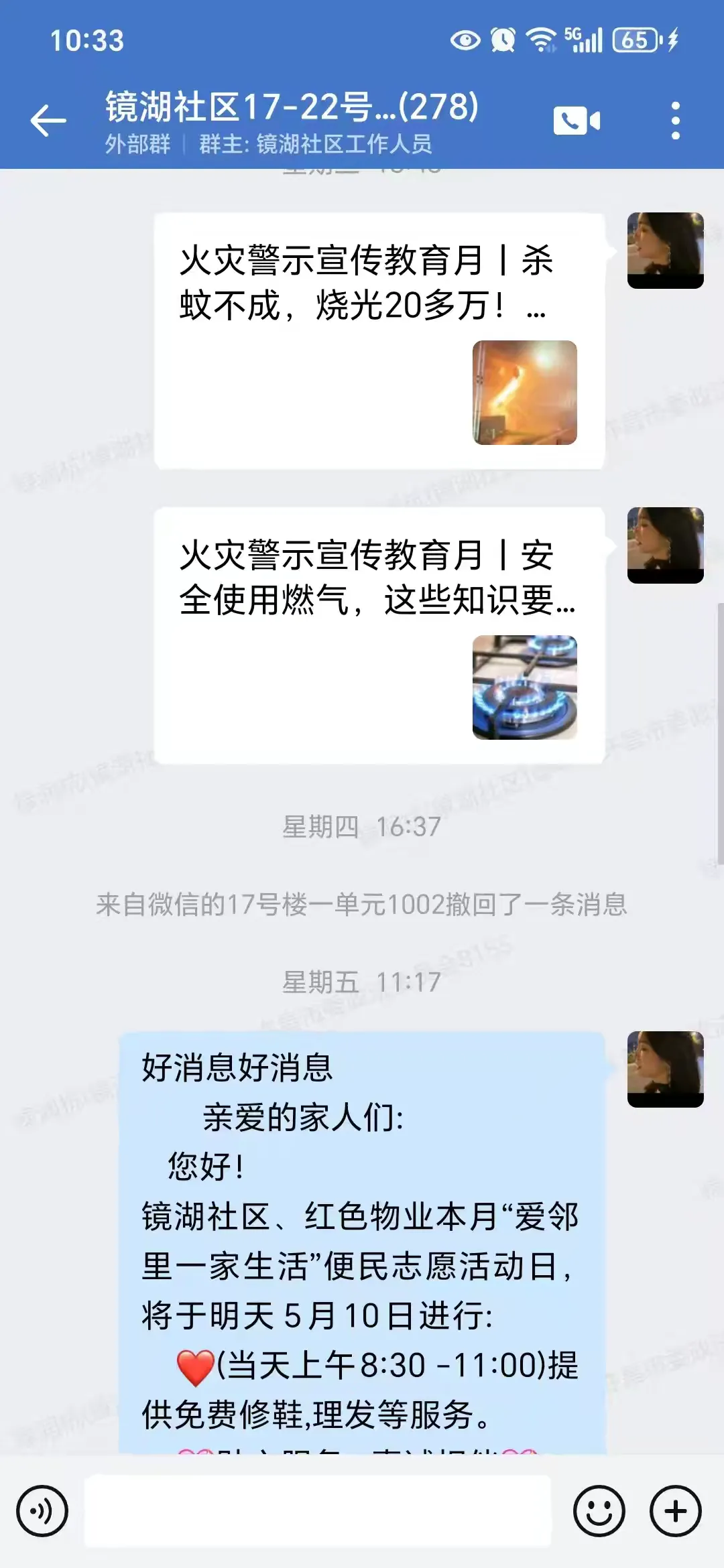Open the plus attachments panel
This screenshot has width=724, height=1568.
tap(675, 1511)
